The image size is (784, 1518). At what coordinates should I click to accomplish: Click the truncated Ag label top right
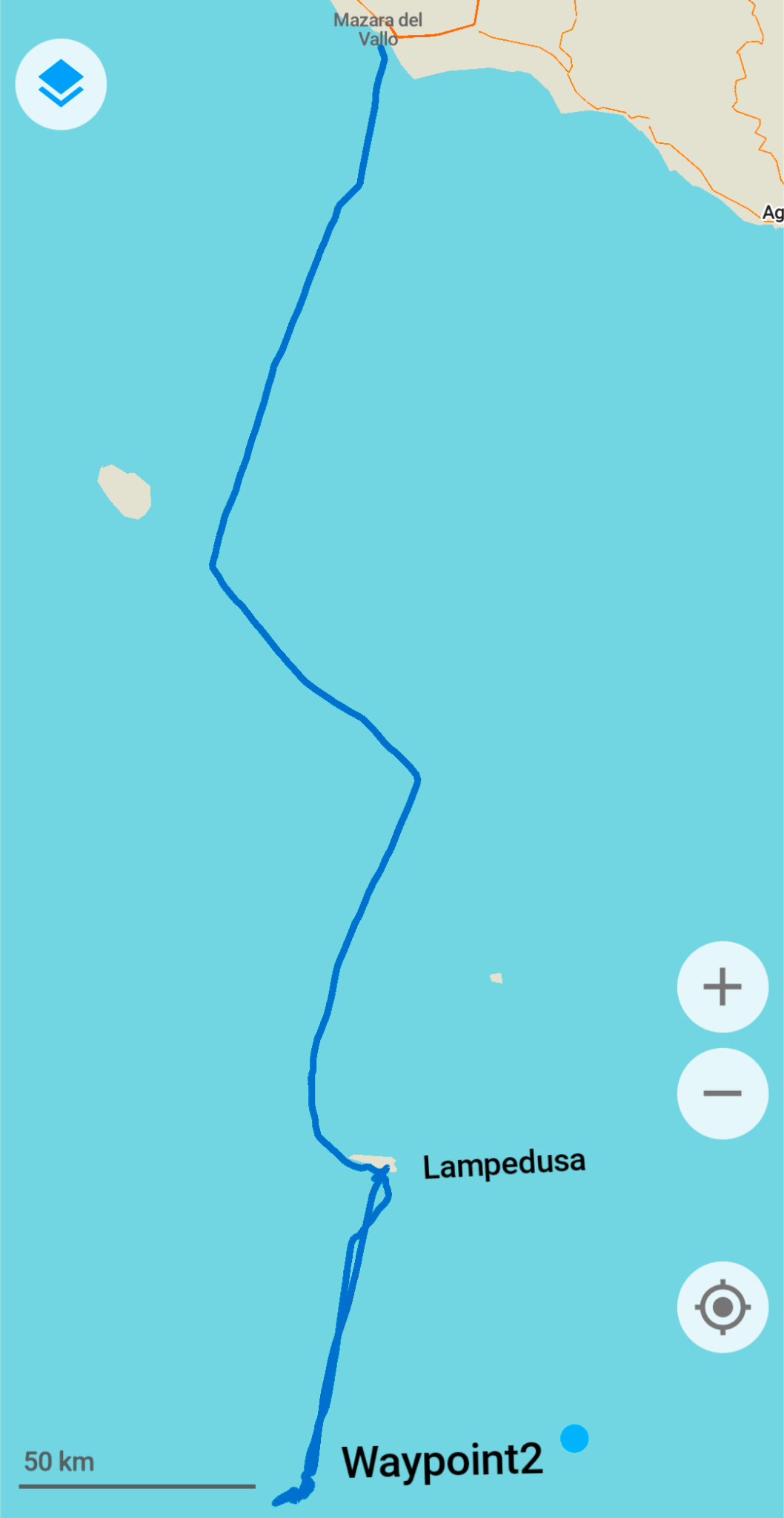772,213
